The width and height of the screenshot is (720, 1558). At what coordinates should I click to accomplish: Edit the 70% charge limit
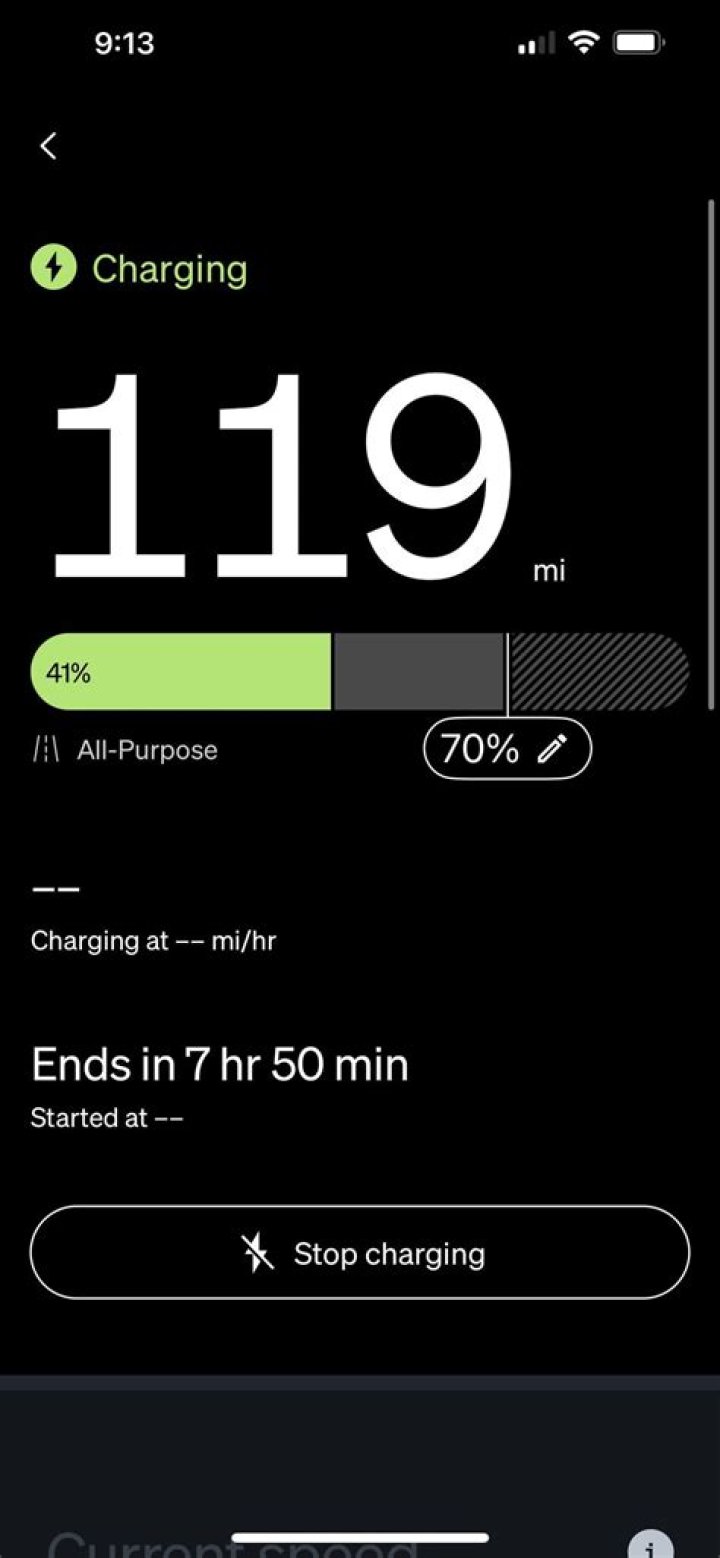click(x=507, y=749)
